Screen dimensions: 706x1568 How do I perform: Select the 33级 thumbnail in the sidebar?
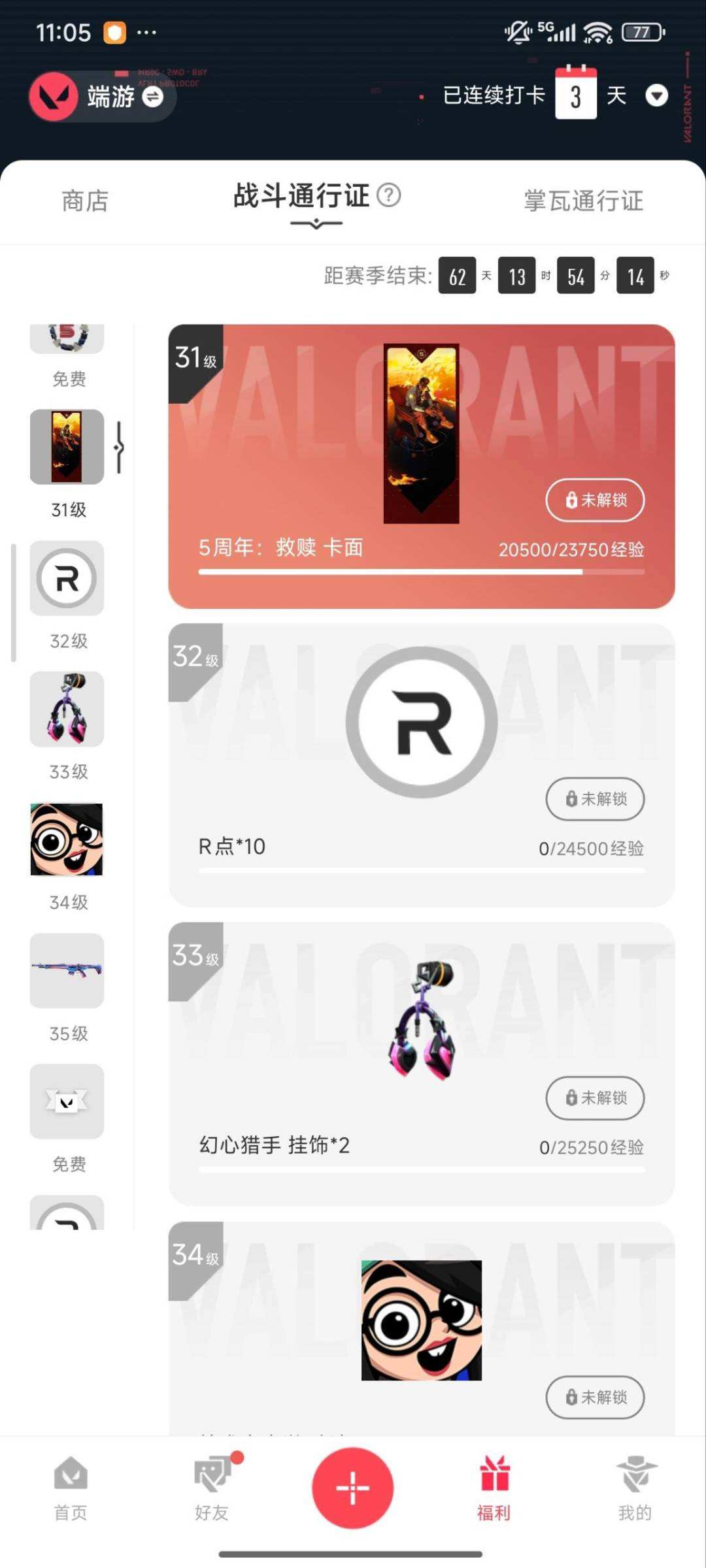67,710
